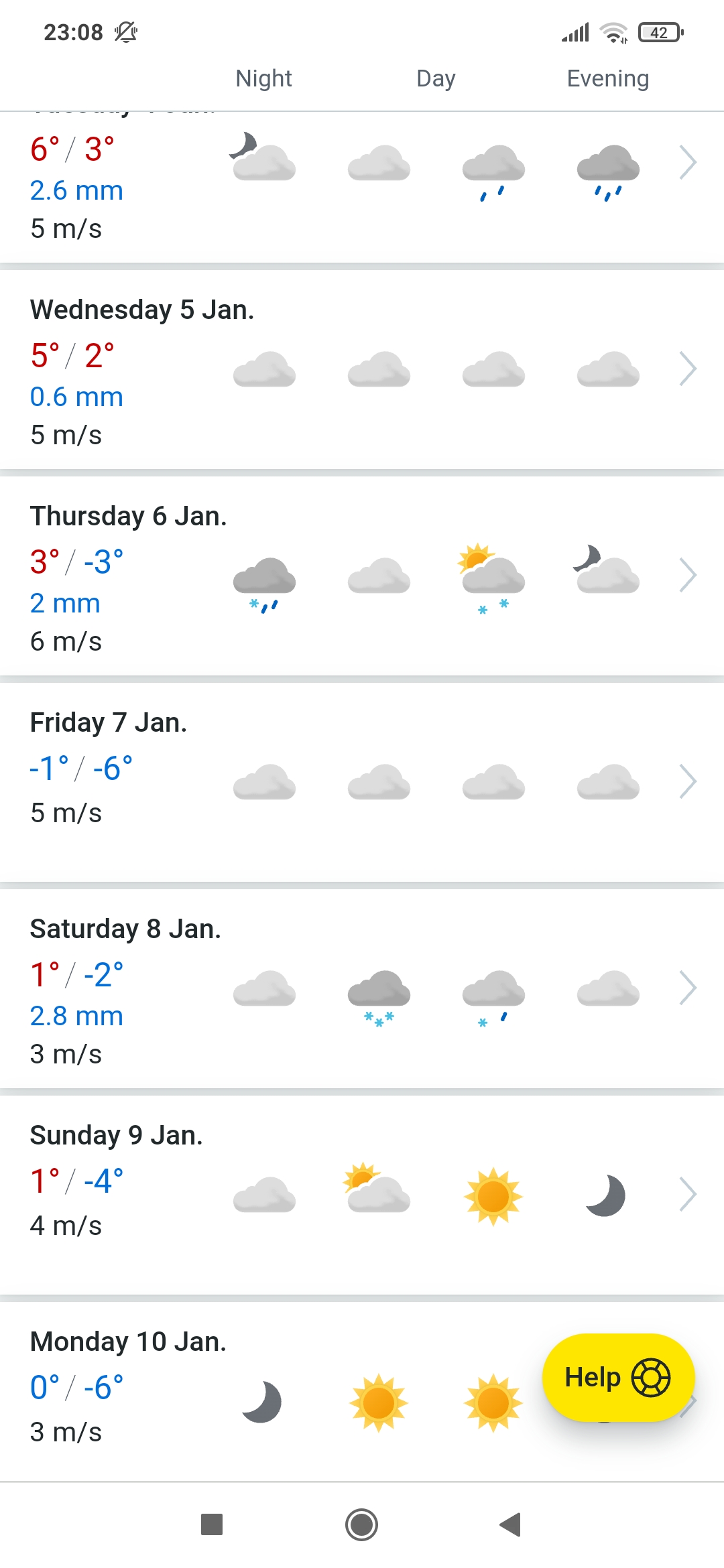Open Monday 10 Jan. forecast details
724x1568 pixels.
coord(268,1387)
